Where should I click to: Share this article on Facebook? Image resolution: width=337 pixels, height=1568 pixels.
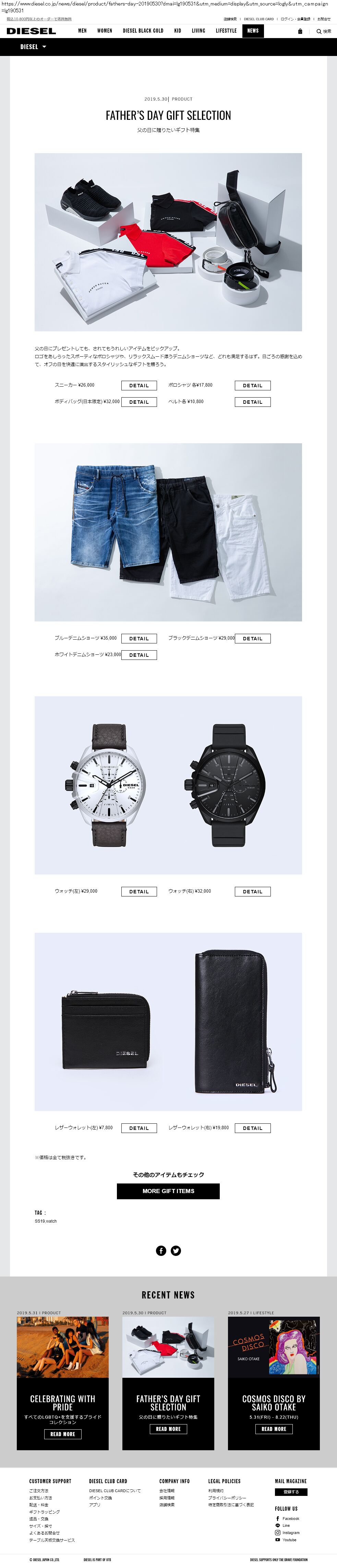click(161, 1250)
